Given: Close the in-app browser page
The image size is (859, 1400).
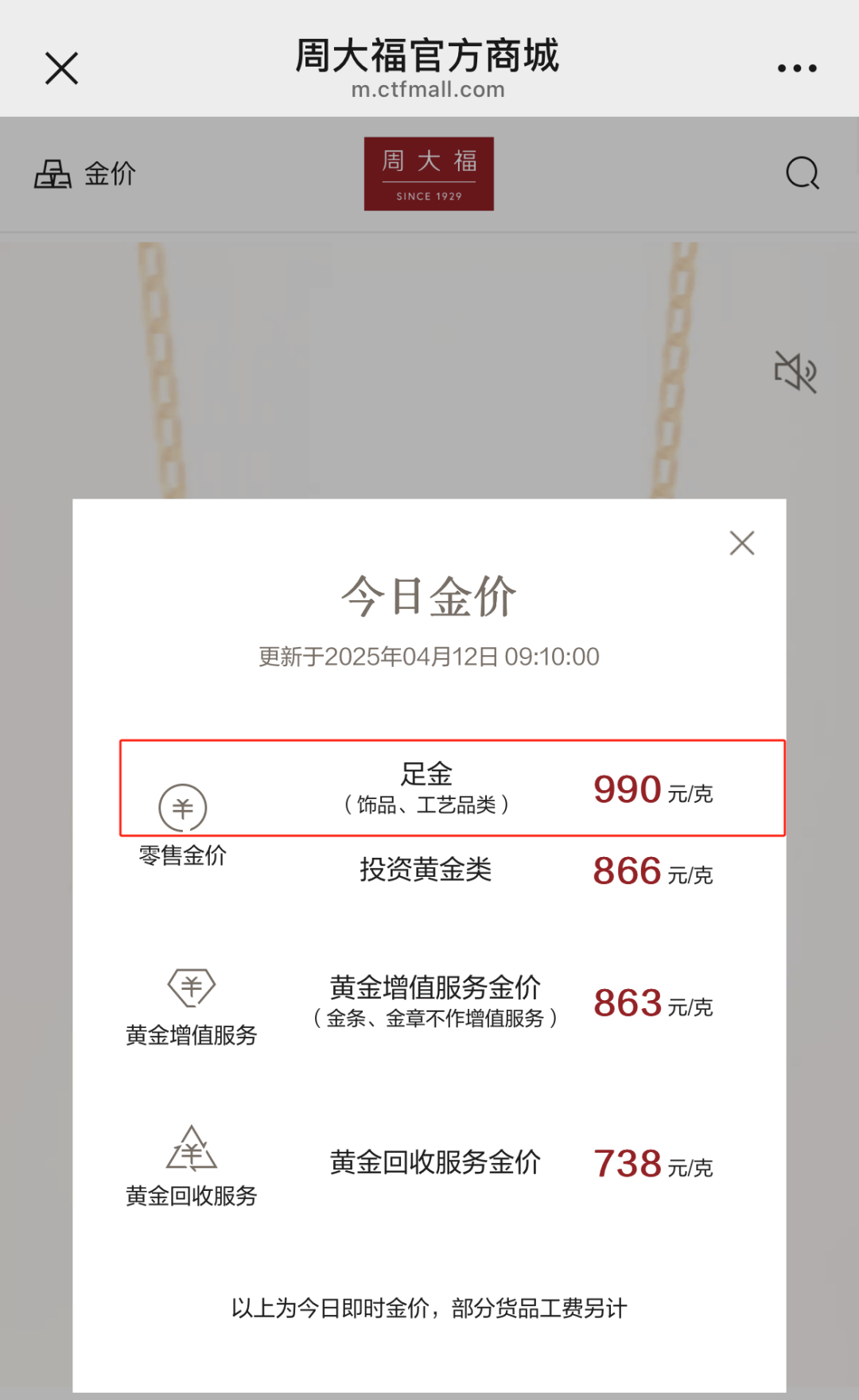Looking at the screenshot, I should pyautogui.click(x=61, y=68).
